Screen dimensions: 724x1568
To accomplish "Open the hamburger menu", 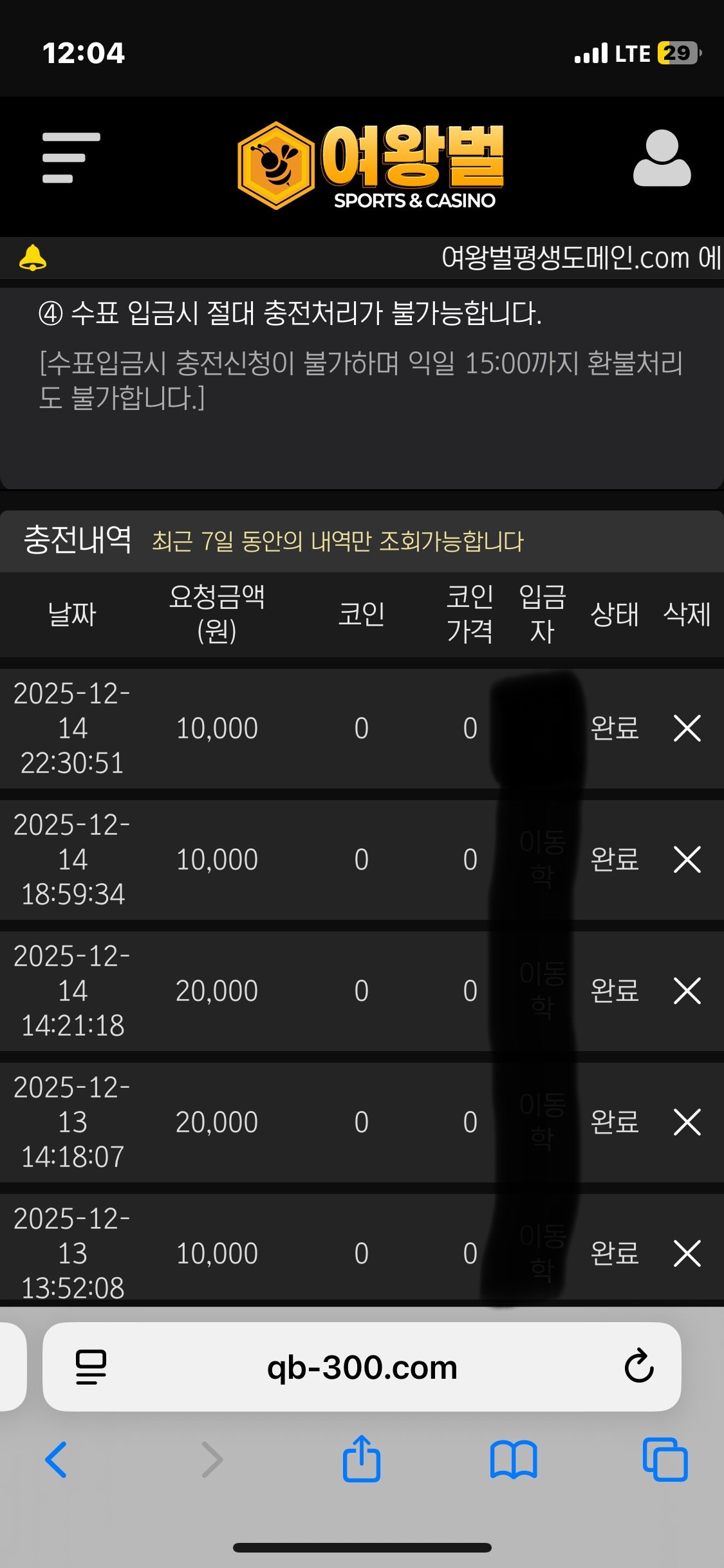I will pyautogui.click(x=71, y=158).
